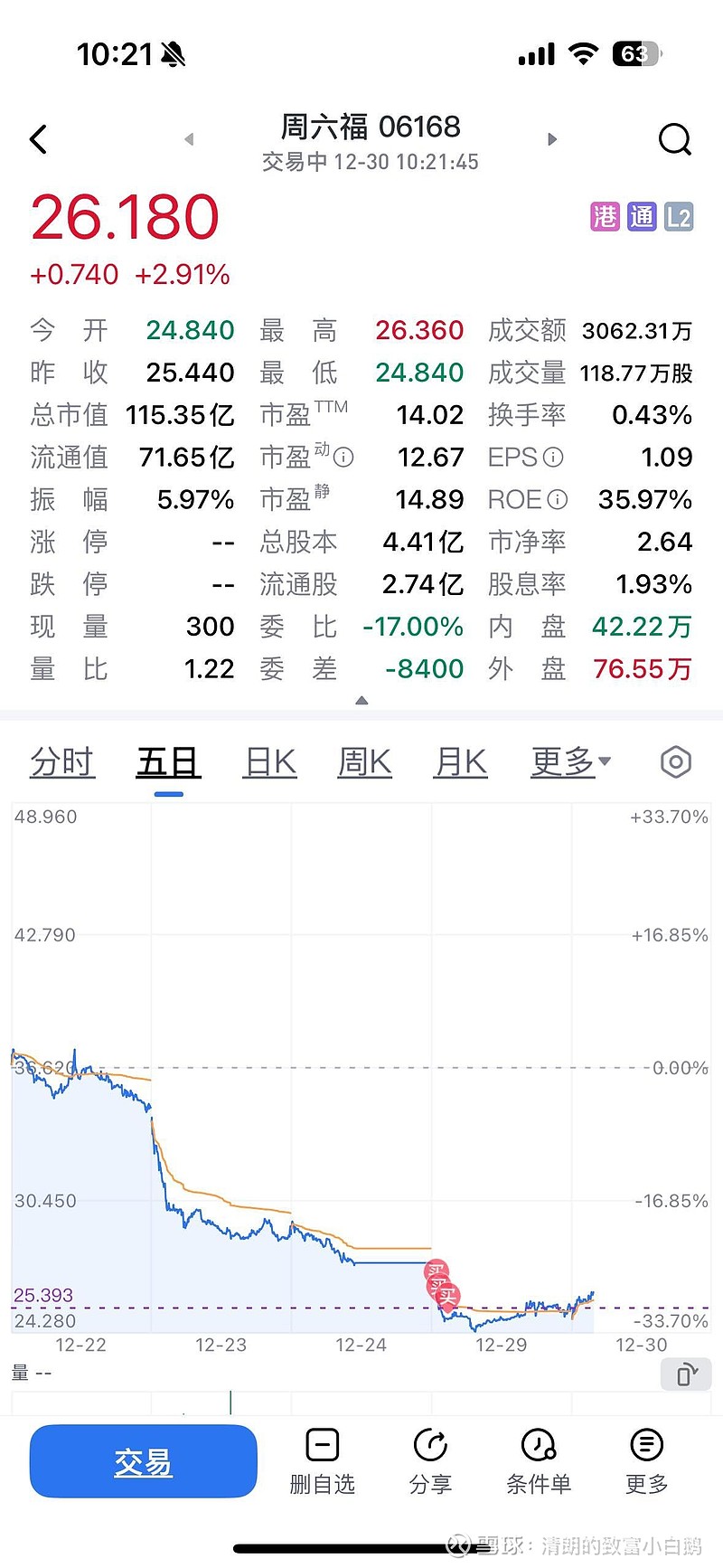Tap the 周K weekly chart tab
The width and height of the screenshot is (723, 1568).
pyautogui.click(x=363, y=762)
